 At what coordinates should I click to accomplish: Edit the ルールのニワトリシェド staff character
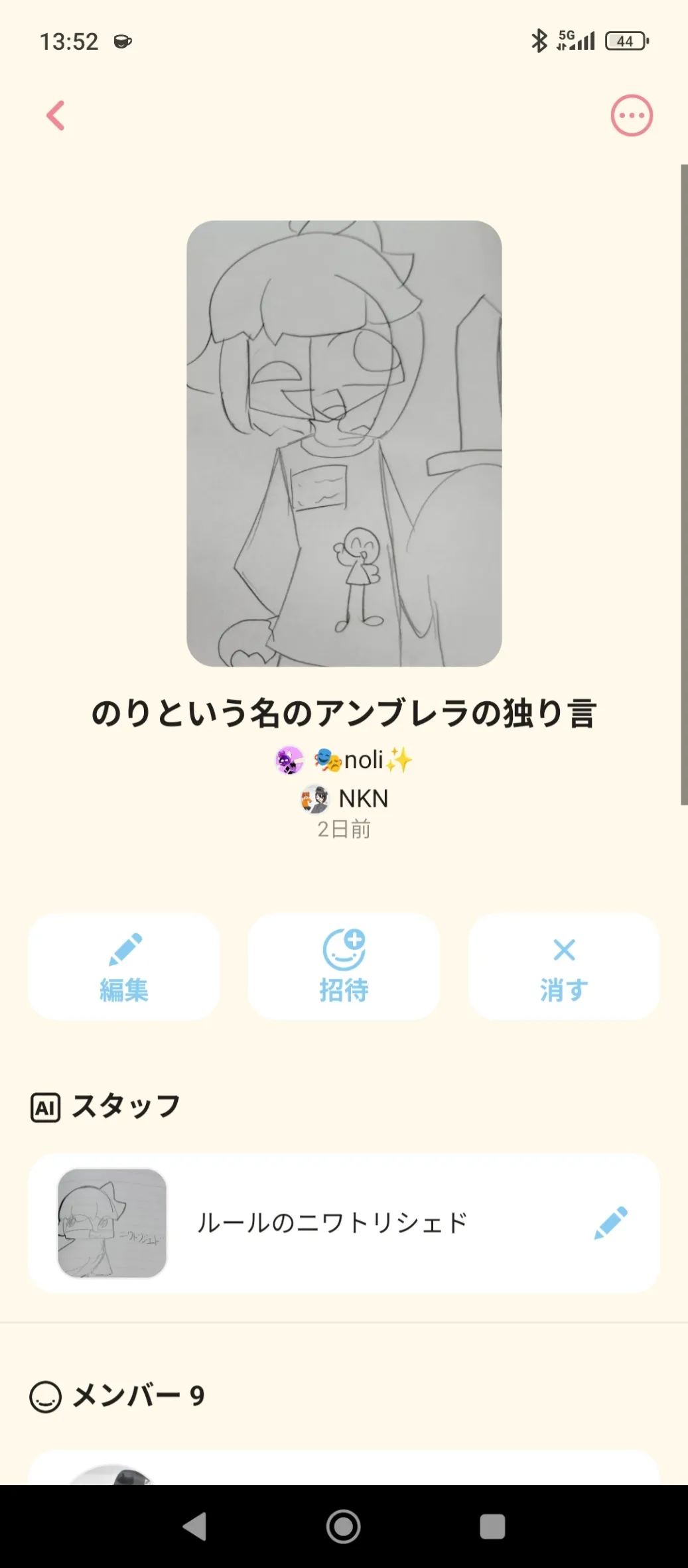point(610,1222)
